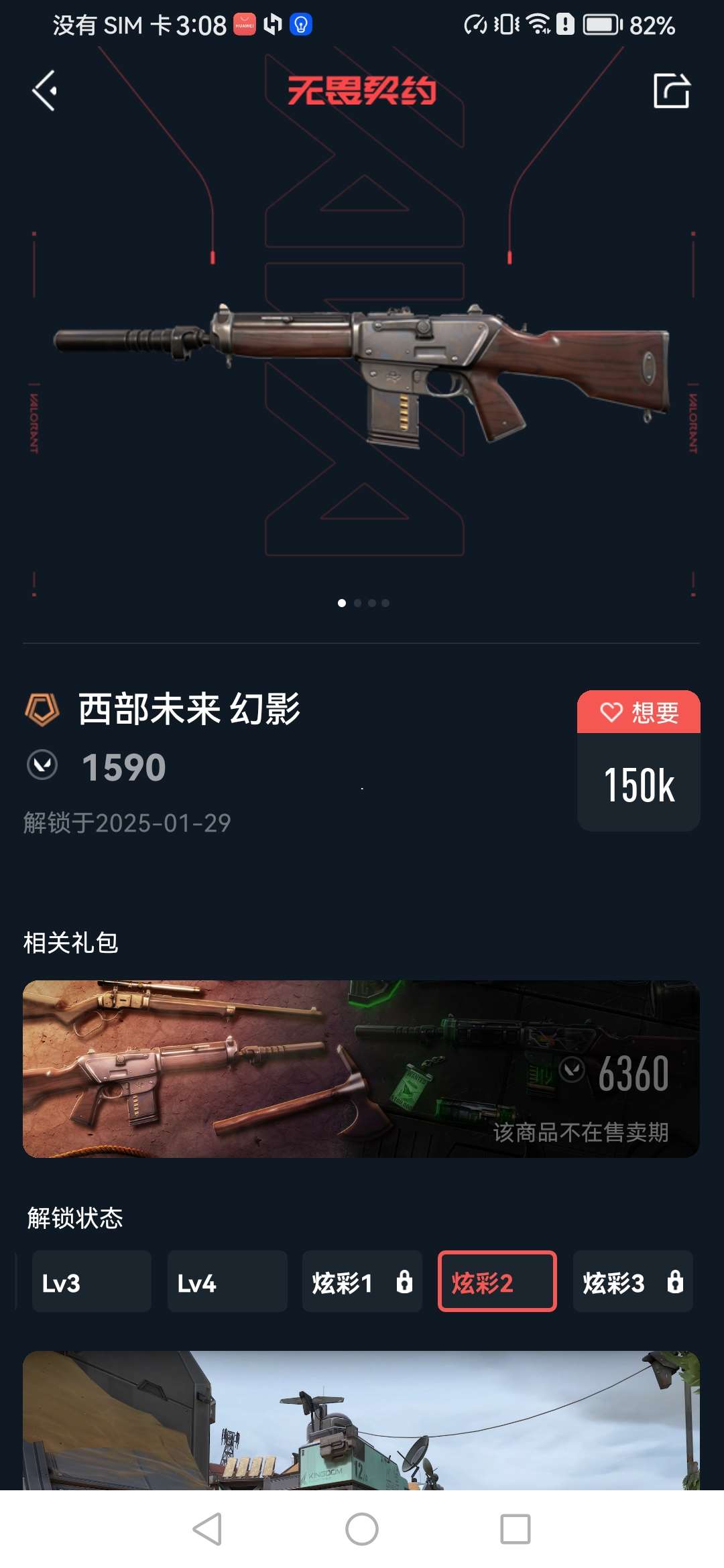Open recent apps from navigation bar
Screen dimensions: 724x1568
(516, 1529)
